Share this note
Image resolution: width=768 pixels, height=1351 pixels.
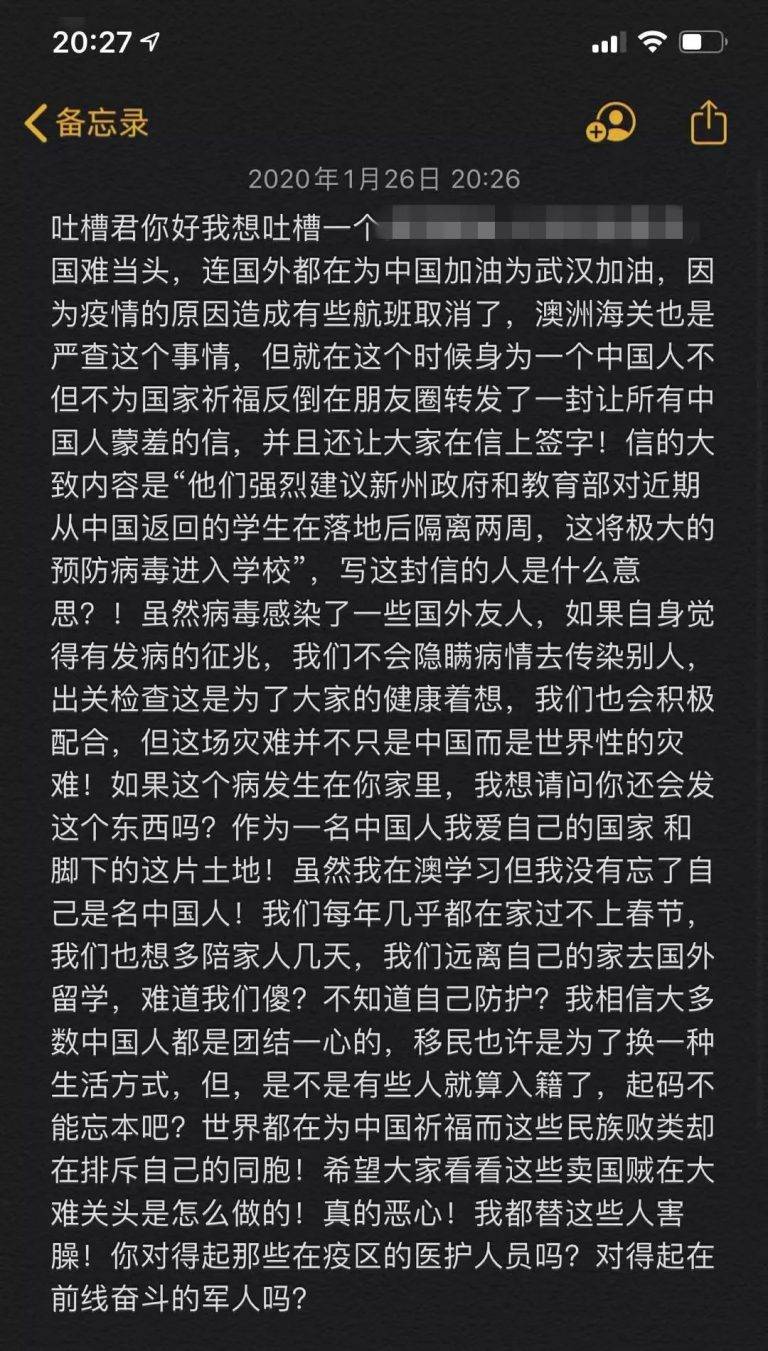tap(709, 122)
